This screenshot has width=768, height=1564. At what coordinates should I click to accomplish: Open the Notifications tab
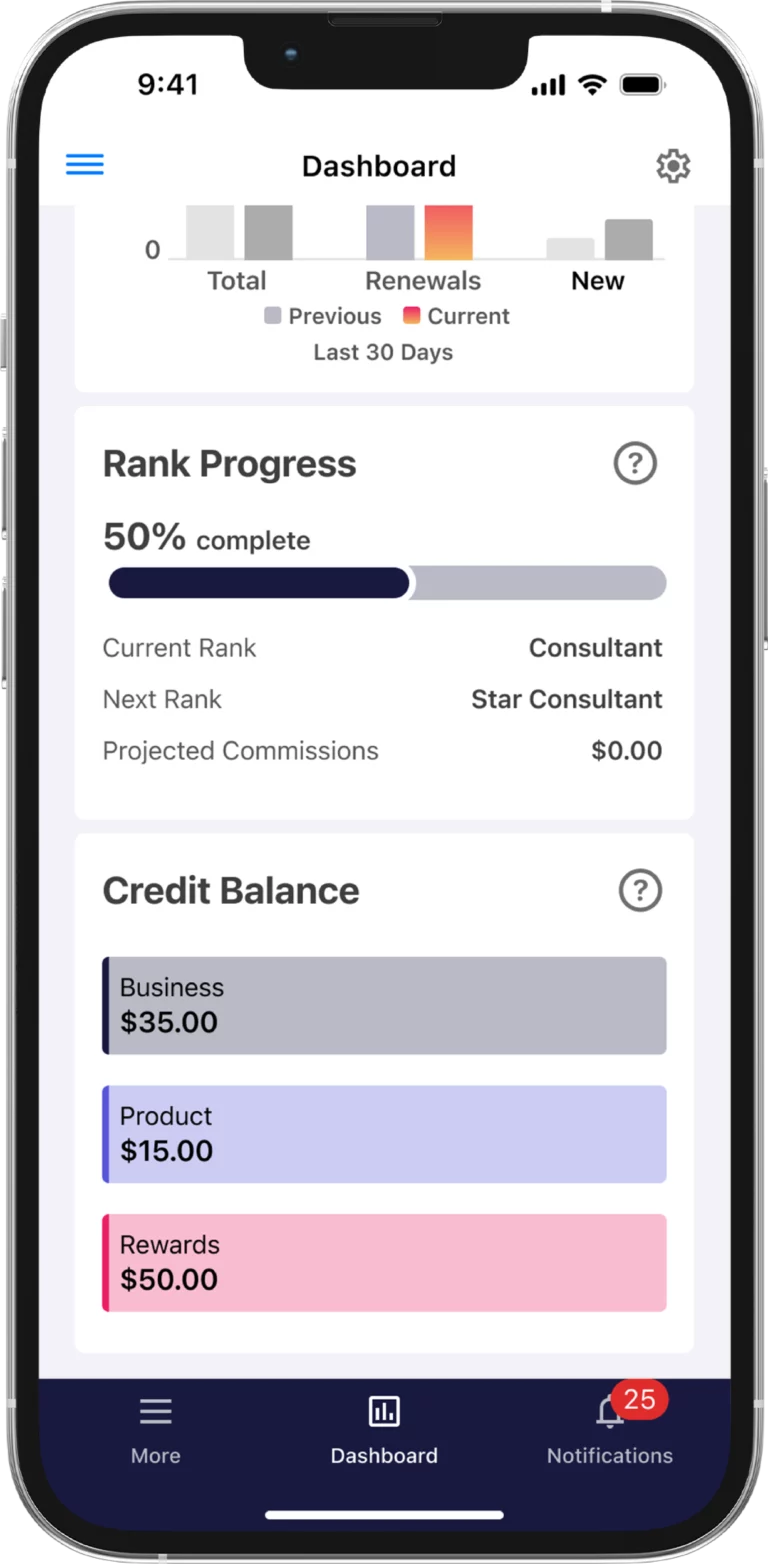[x=609, y=1430]
